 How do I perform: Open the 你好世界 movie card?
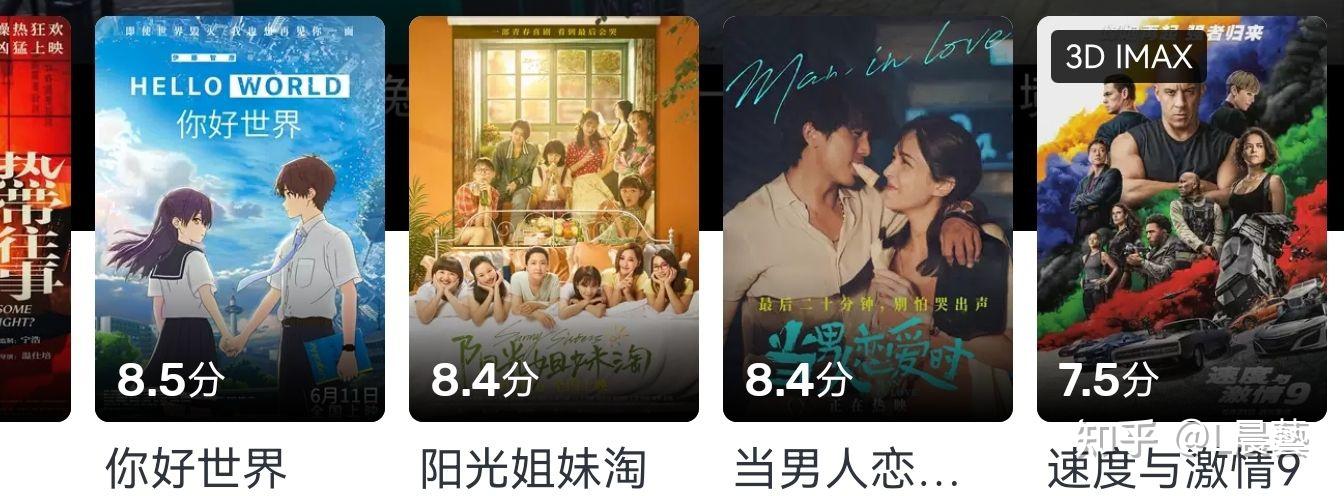coord(239,220)
